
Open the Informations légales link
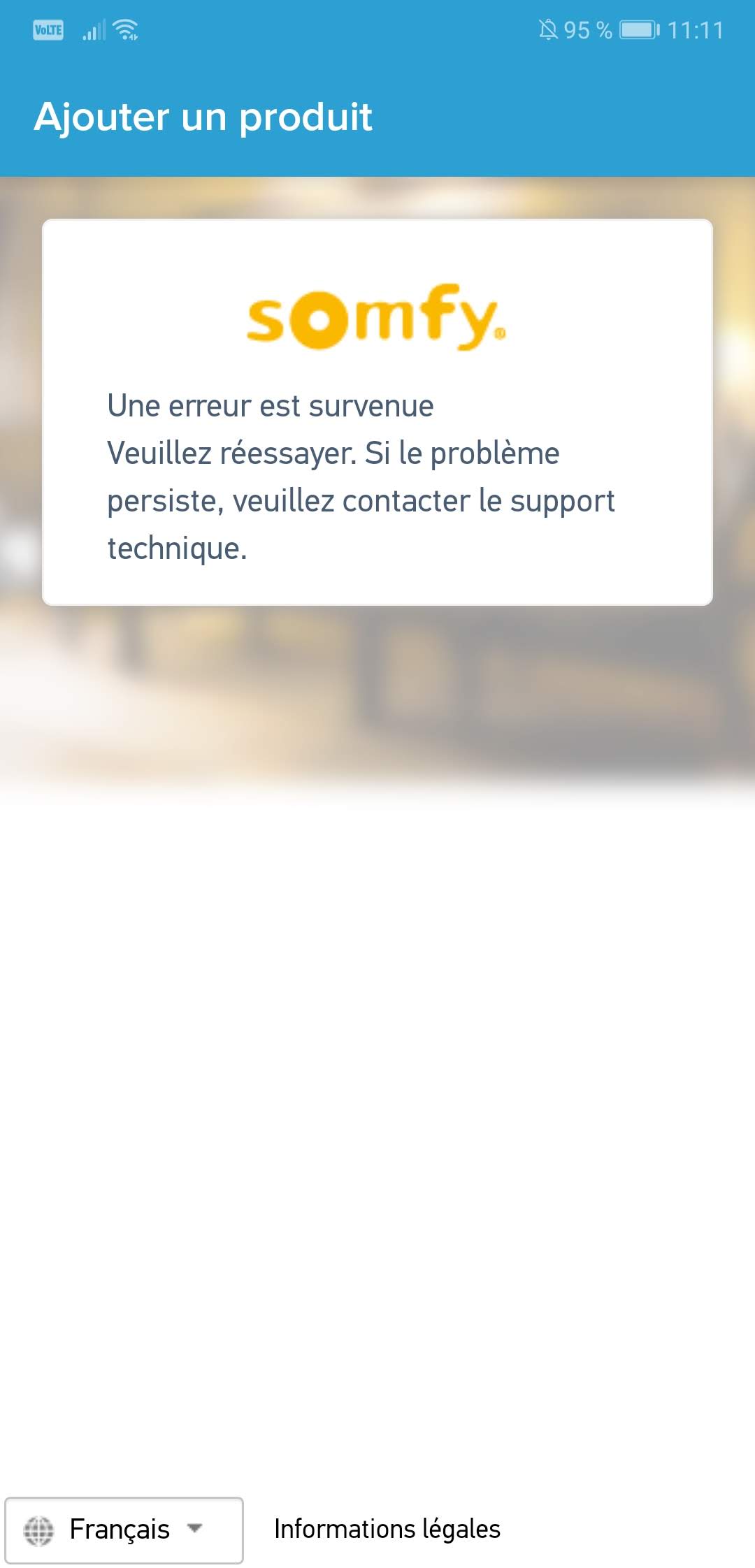click(387, 1529)
